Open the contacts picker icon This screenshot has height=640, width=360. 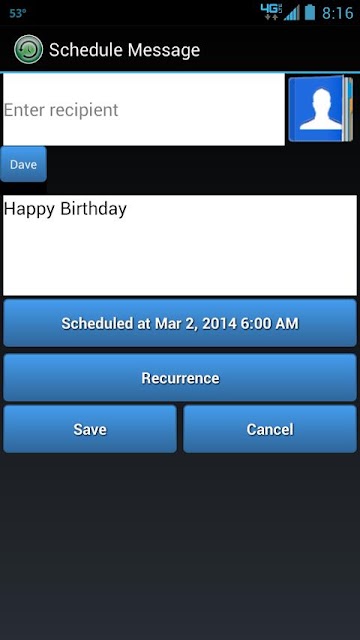320,109
